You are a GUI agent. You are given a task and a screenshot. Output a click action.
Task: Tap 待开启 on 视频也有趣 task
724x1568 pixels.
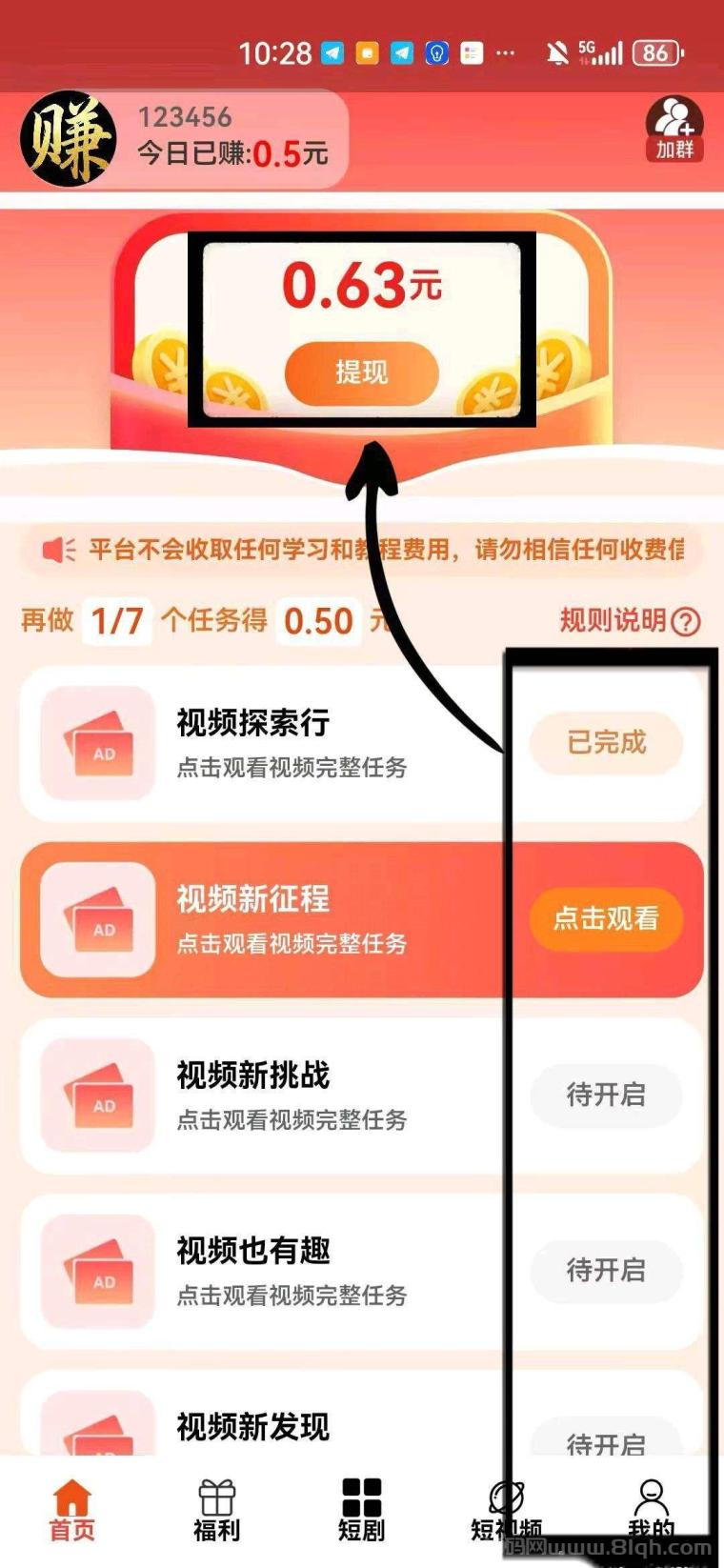pos(606,1270)
